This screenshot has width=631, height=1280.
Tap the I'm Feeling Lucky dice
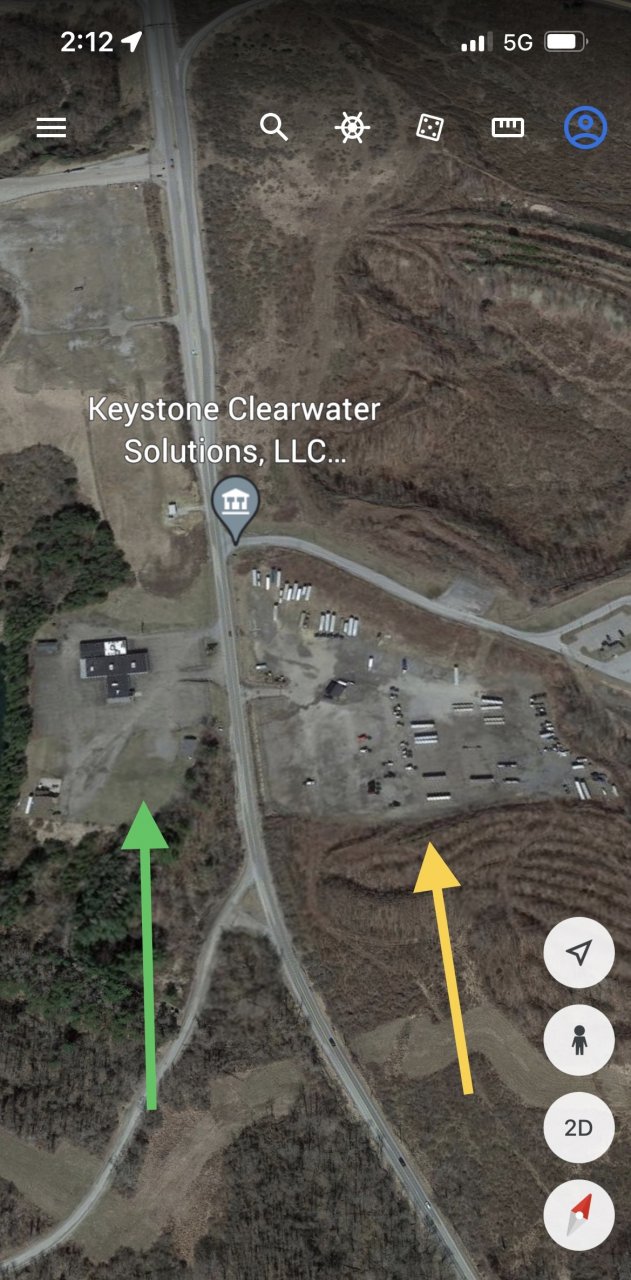tap(430, 128)
